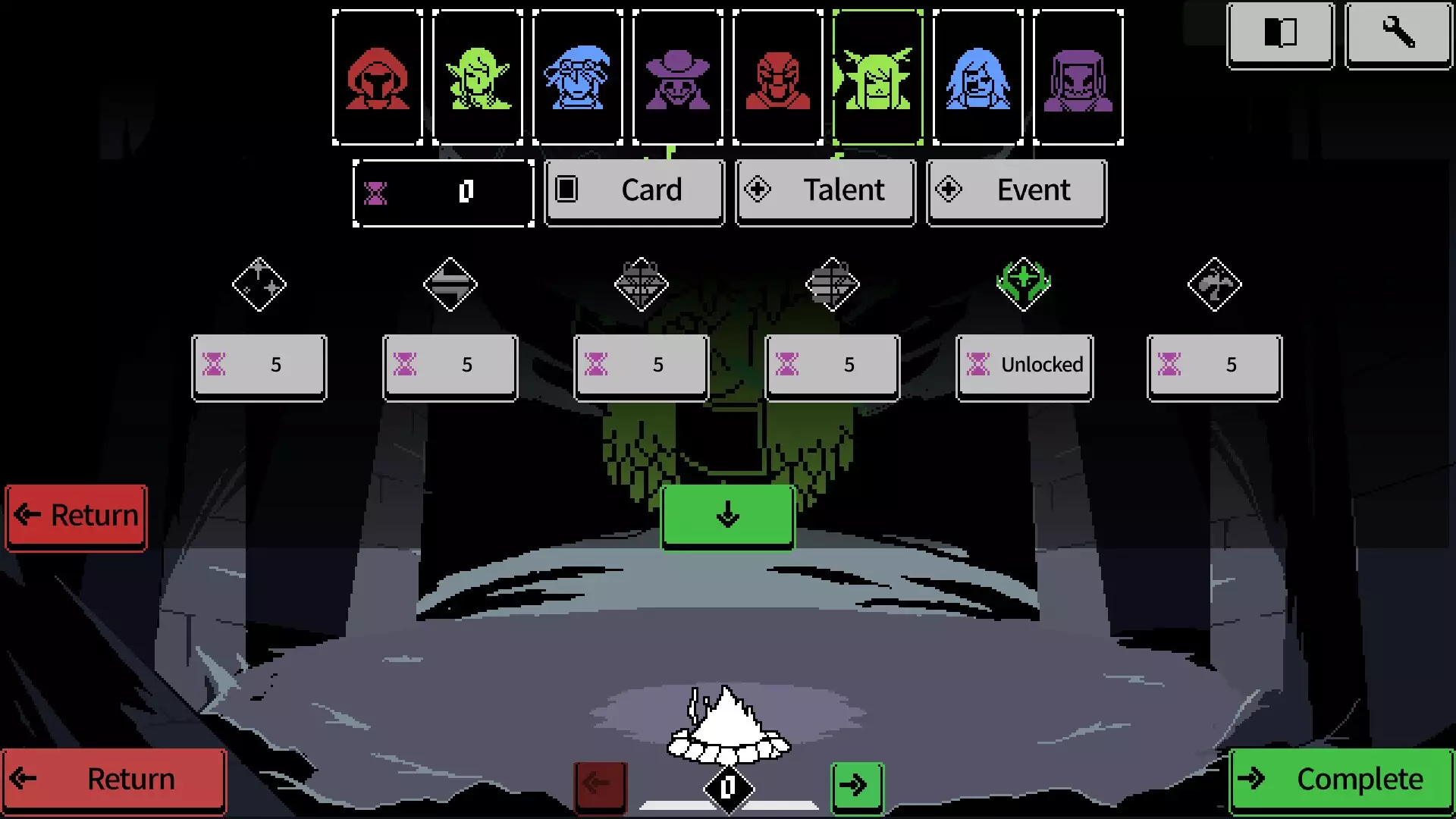Select the purple character with wide hat

click(678, 77)
